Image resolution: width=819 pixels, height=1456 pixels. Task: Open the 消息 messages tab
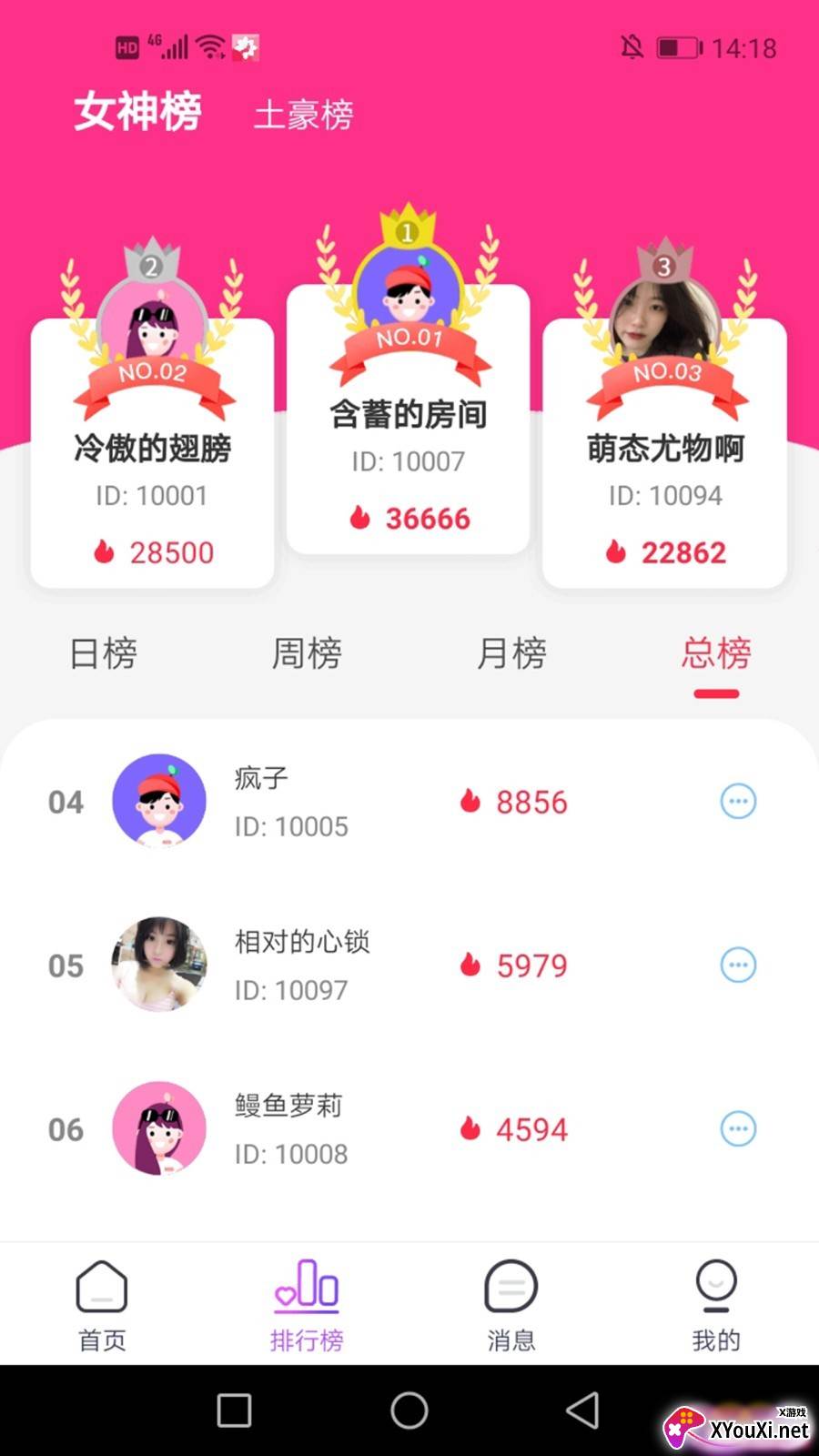point(511,1305)
